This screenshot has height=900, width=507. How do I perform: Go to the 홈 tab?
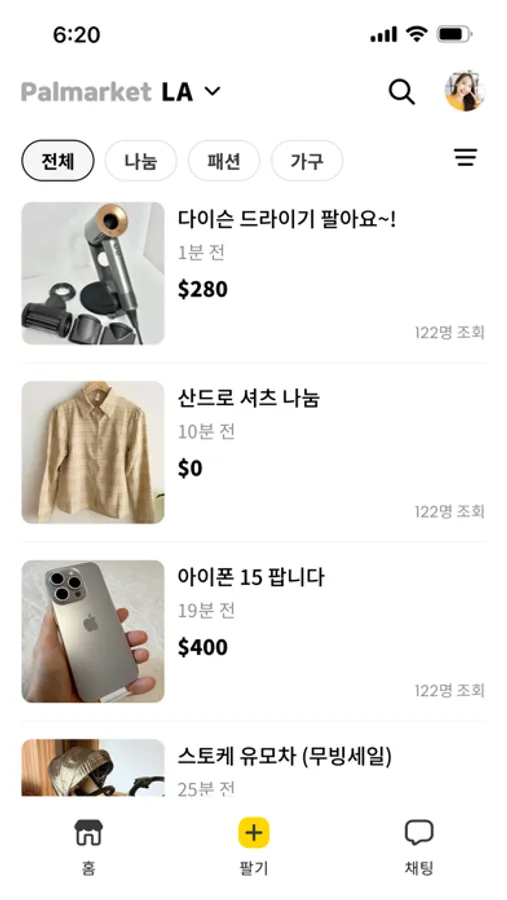[x=88, y=847]
